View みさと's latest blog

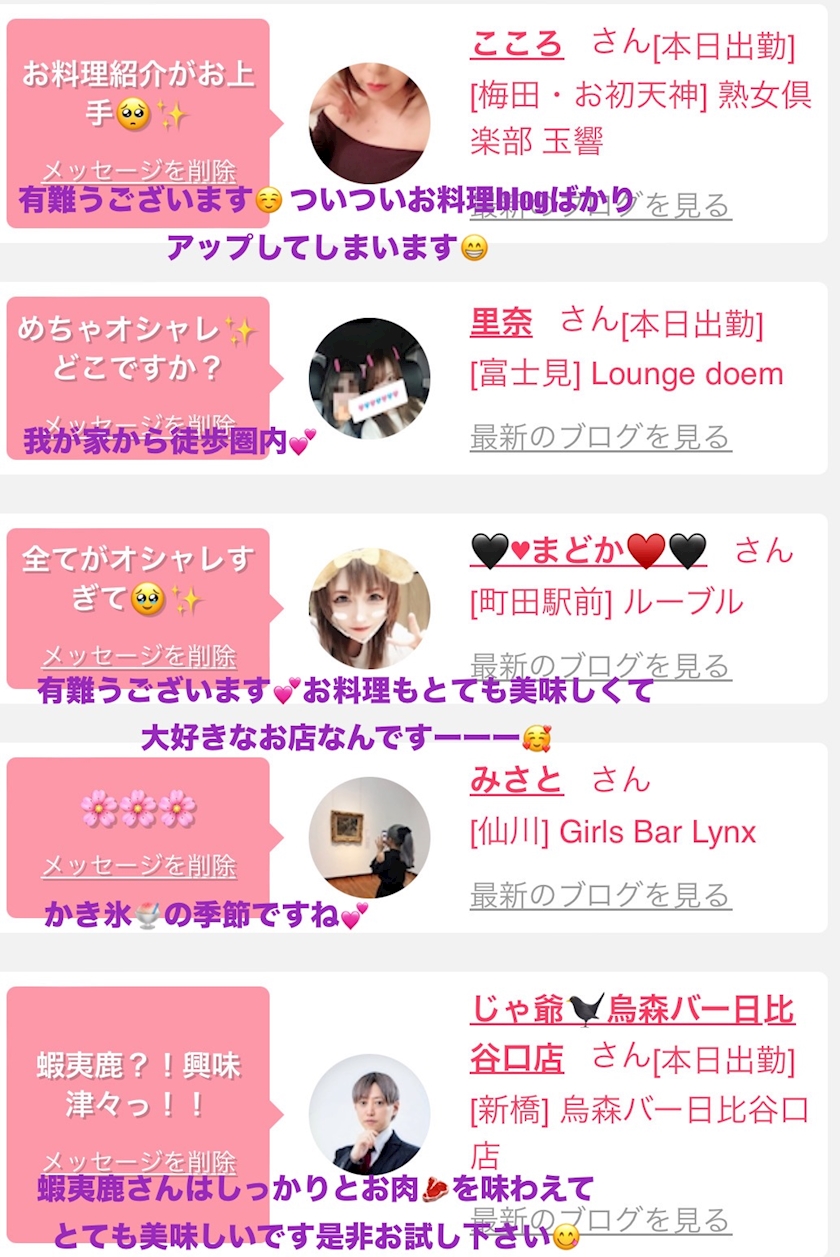click(x=601, y=895)
